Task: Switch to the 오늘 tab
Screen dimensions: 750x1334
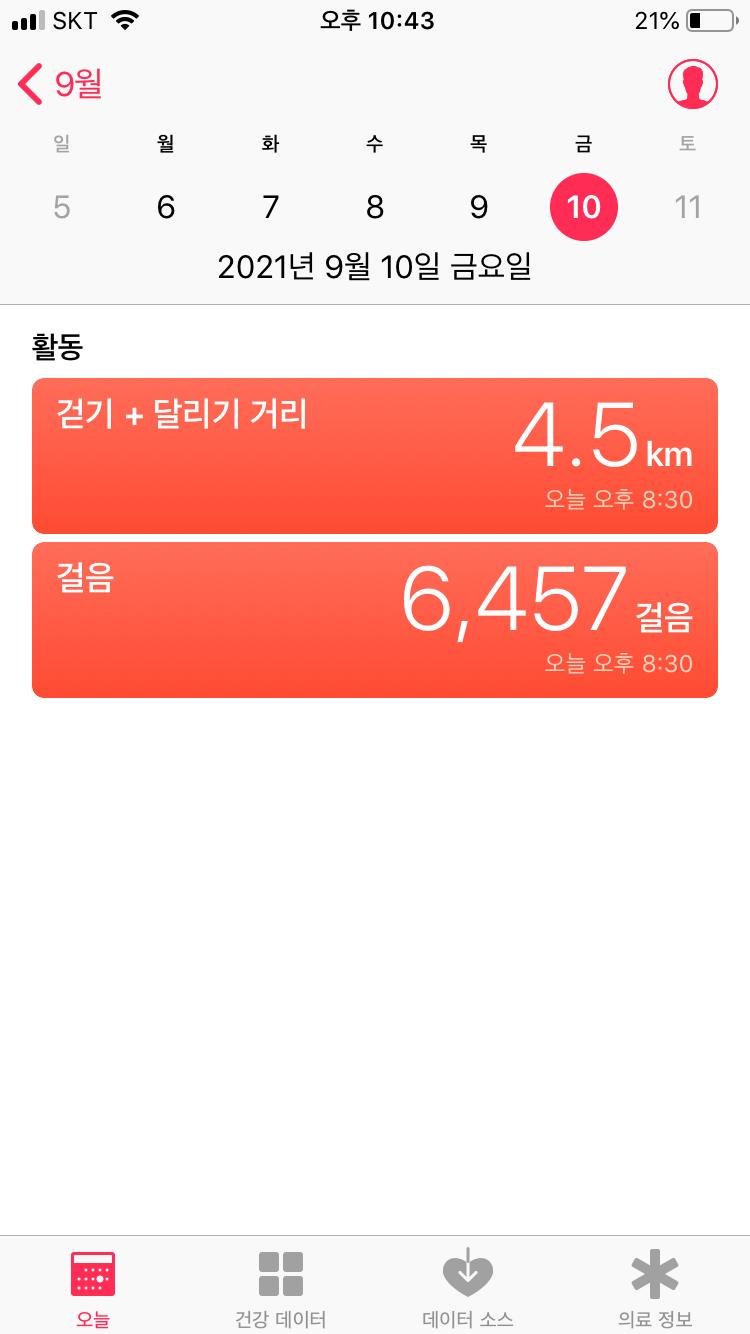Action: tap(93, 1288)
